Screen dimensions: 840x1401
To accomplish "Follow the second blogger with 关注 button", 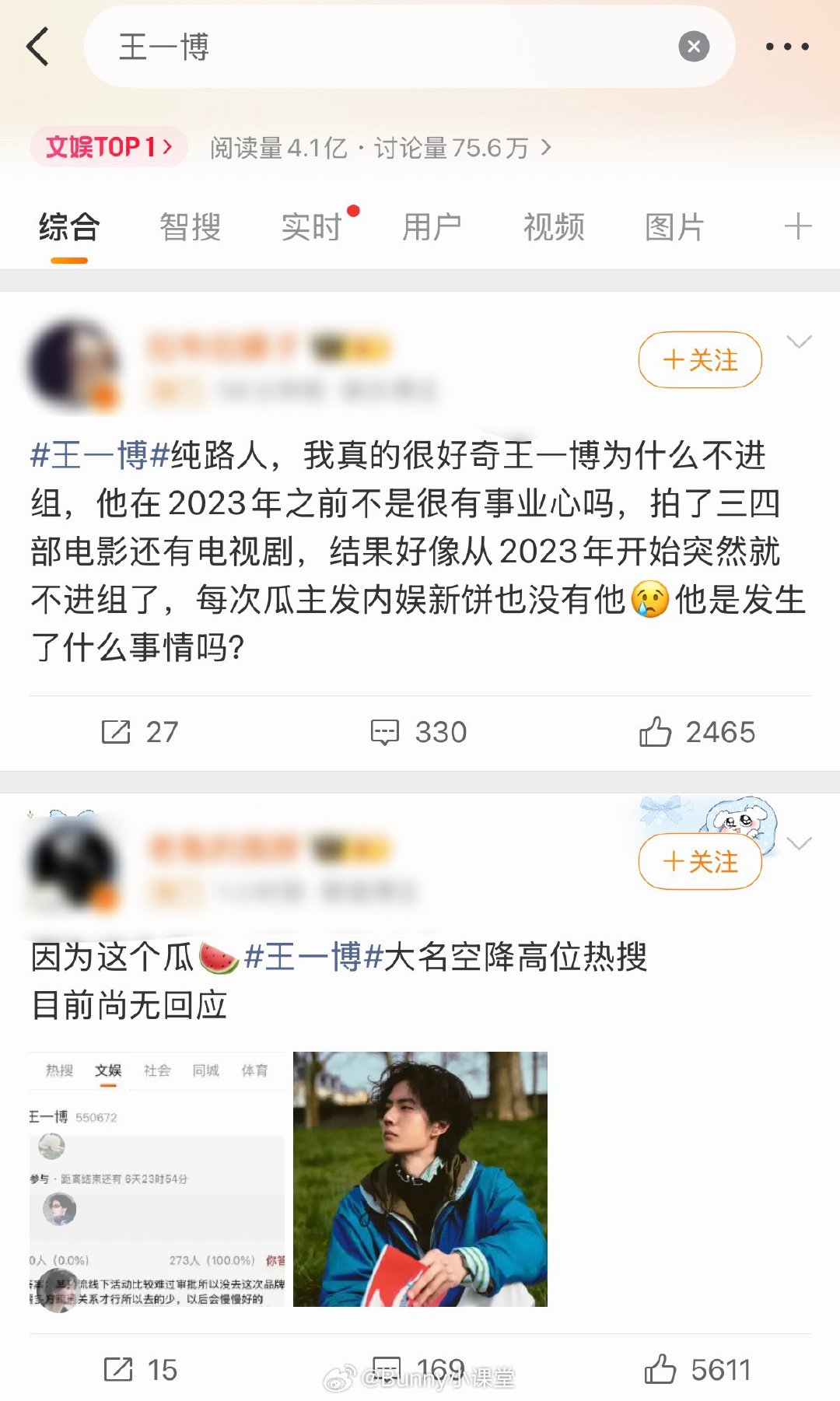I will coord(698,861).
